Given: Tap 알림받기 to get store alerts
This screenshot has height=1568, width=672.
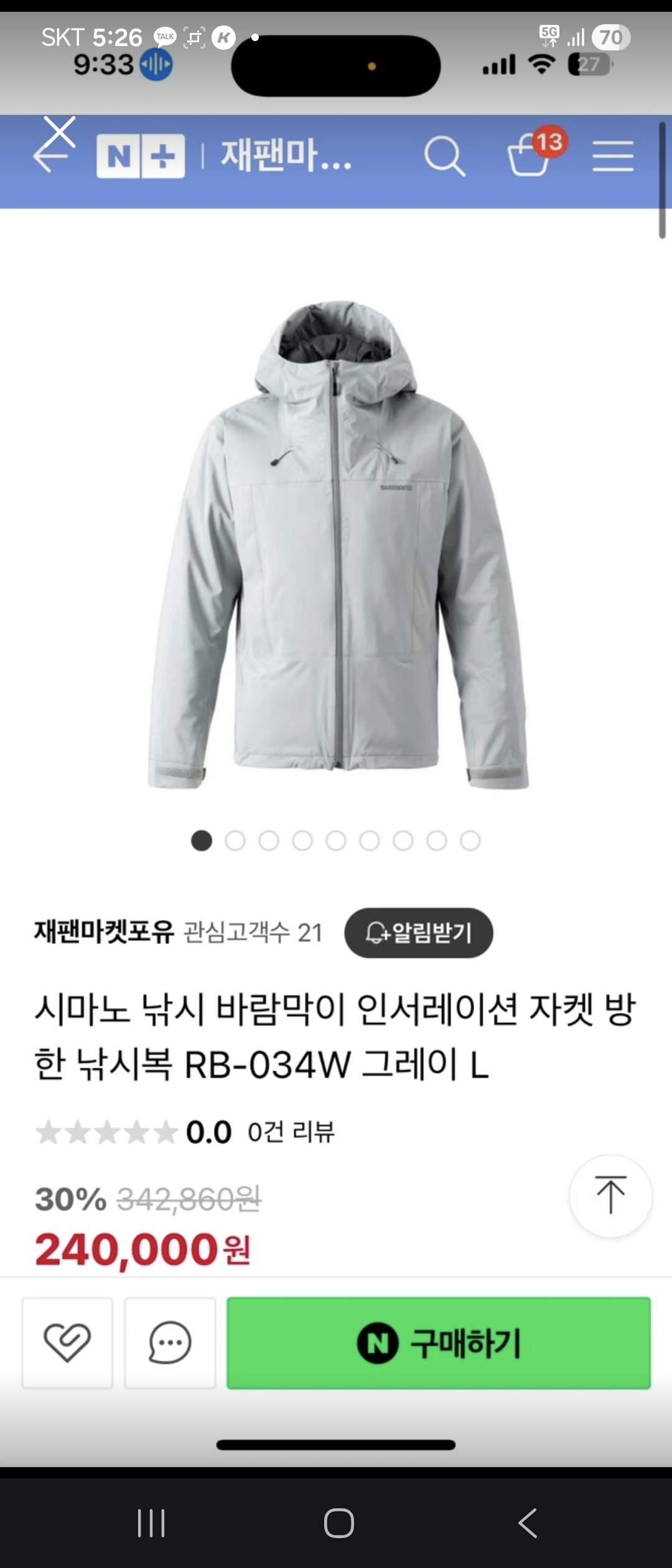Looking at the screenshot, I should pos(419,933).
